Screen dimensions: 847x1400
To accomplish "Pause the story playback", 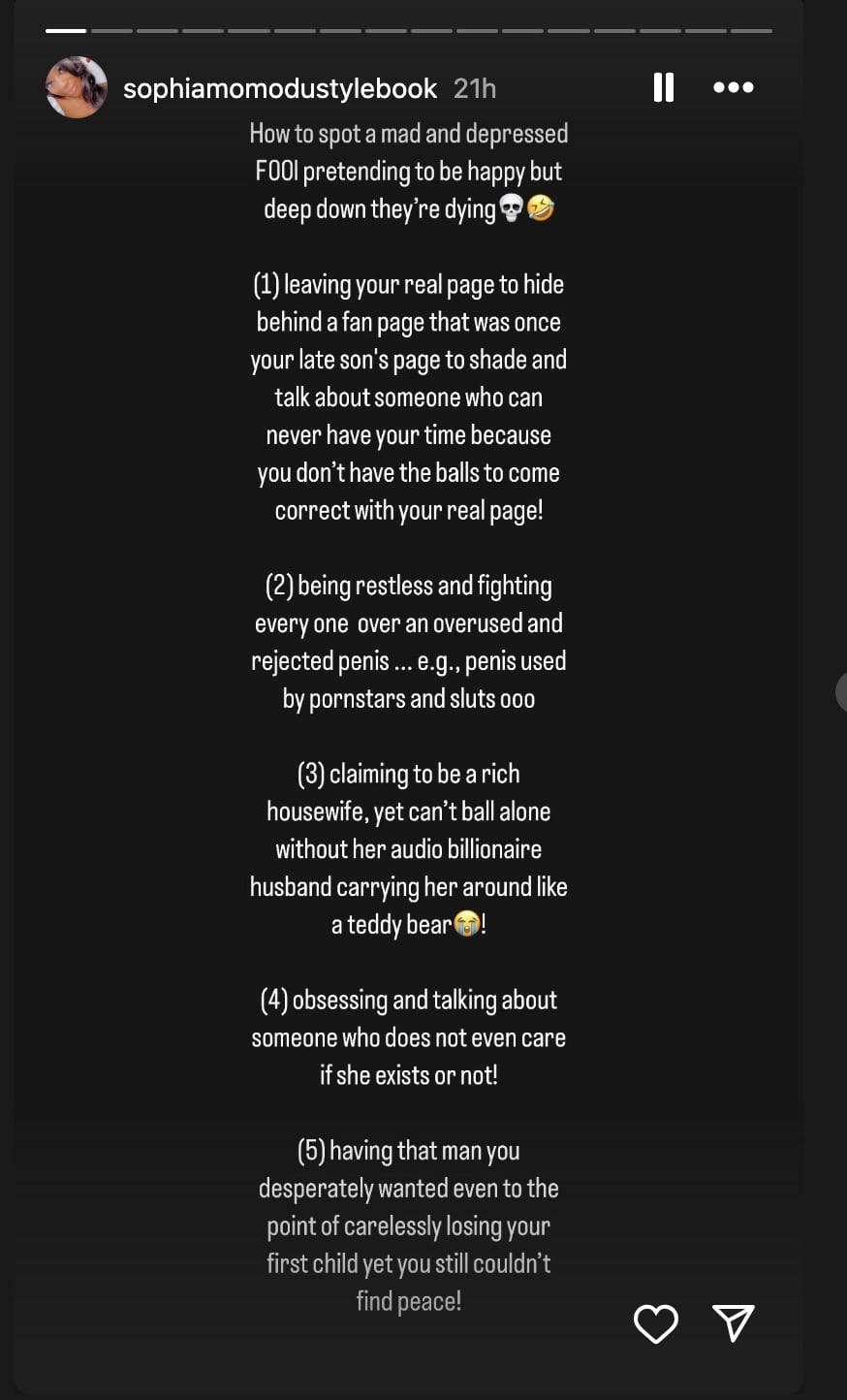I will [x=664, y=87].
